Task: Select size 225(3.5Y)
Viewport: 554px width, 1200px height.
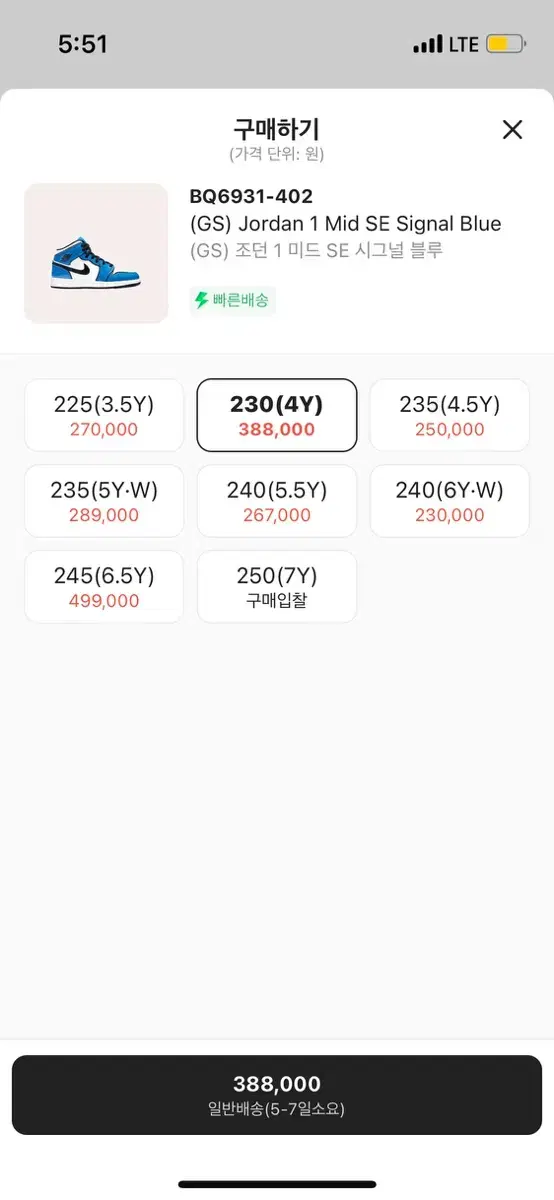Action: 104,415
